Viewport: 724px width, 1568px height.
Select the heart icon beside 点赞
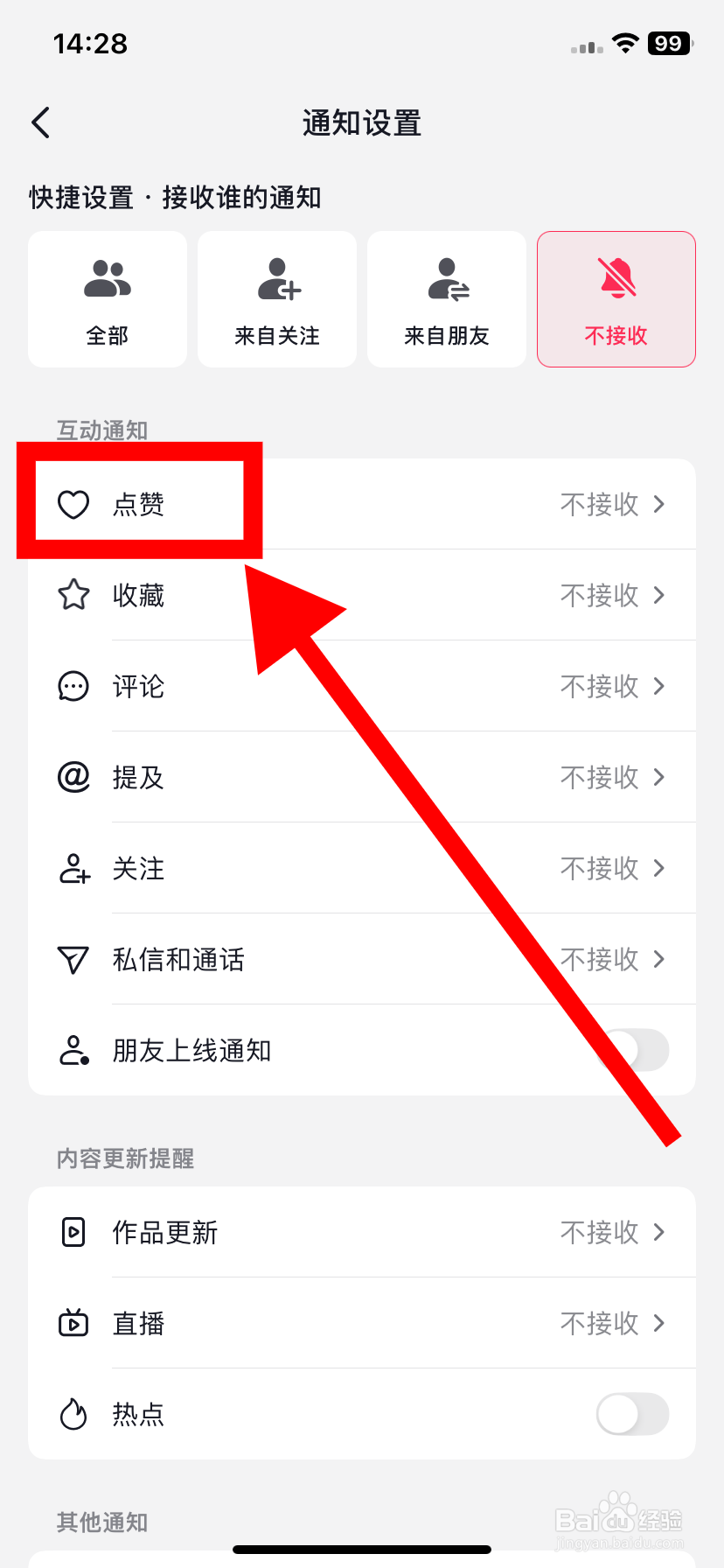tap(73, 504)
